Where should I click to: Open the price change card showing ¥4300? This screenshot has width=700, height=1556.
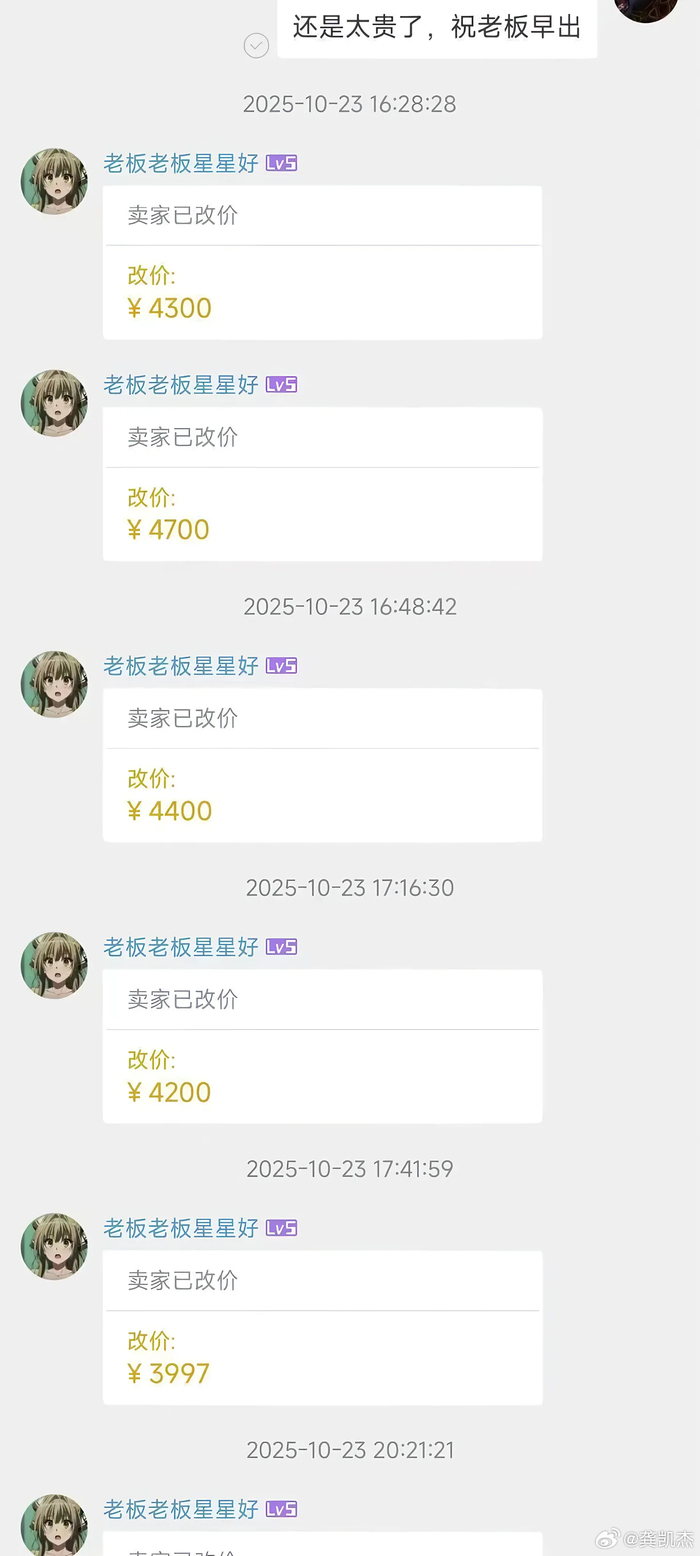[322, 263]
